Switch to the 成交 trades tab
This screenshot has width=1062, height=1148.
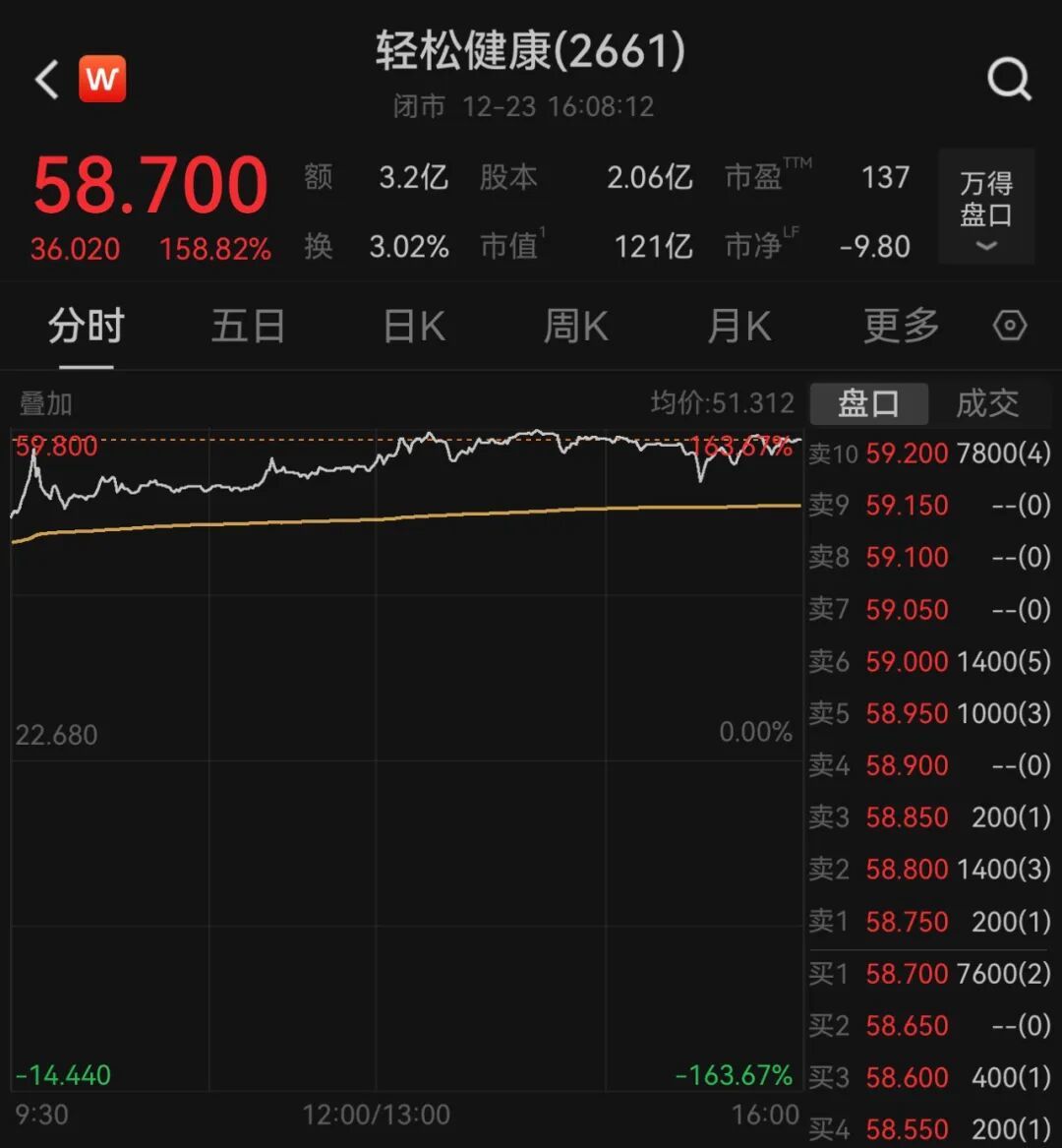pyautogui.click(x=987, y=403)
